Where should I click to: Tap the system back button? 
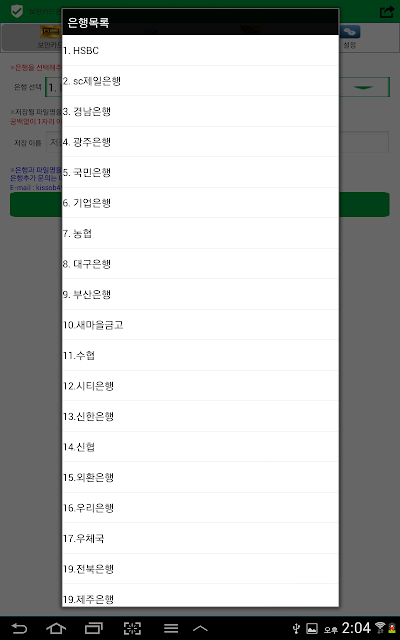click(19, 628)
